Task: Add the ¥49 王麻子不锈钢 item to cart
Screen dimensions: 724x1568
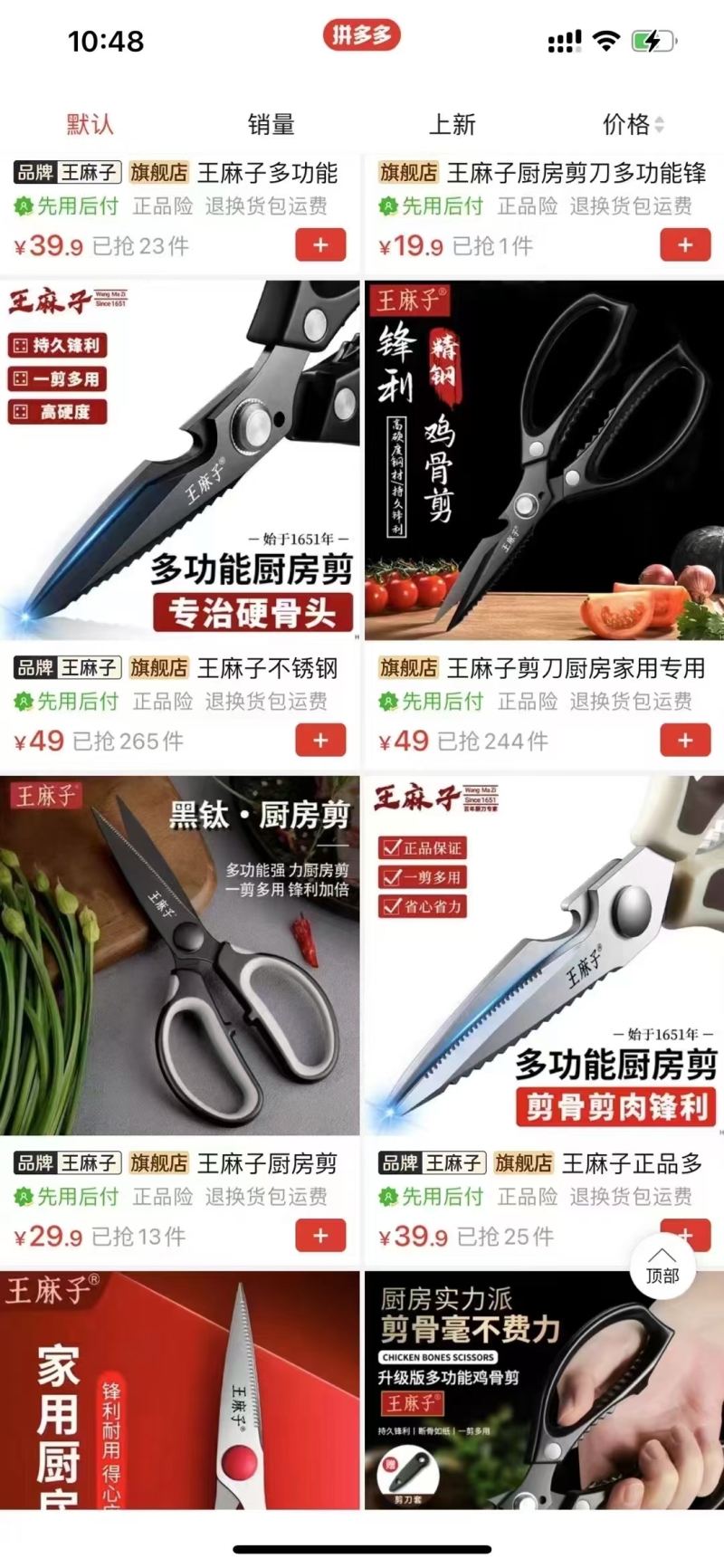Action: click(320, 741)
